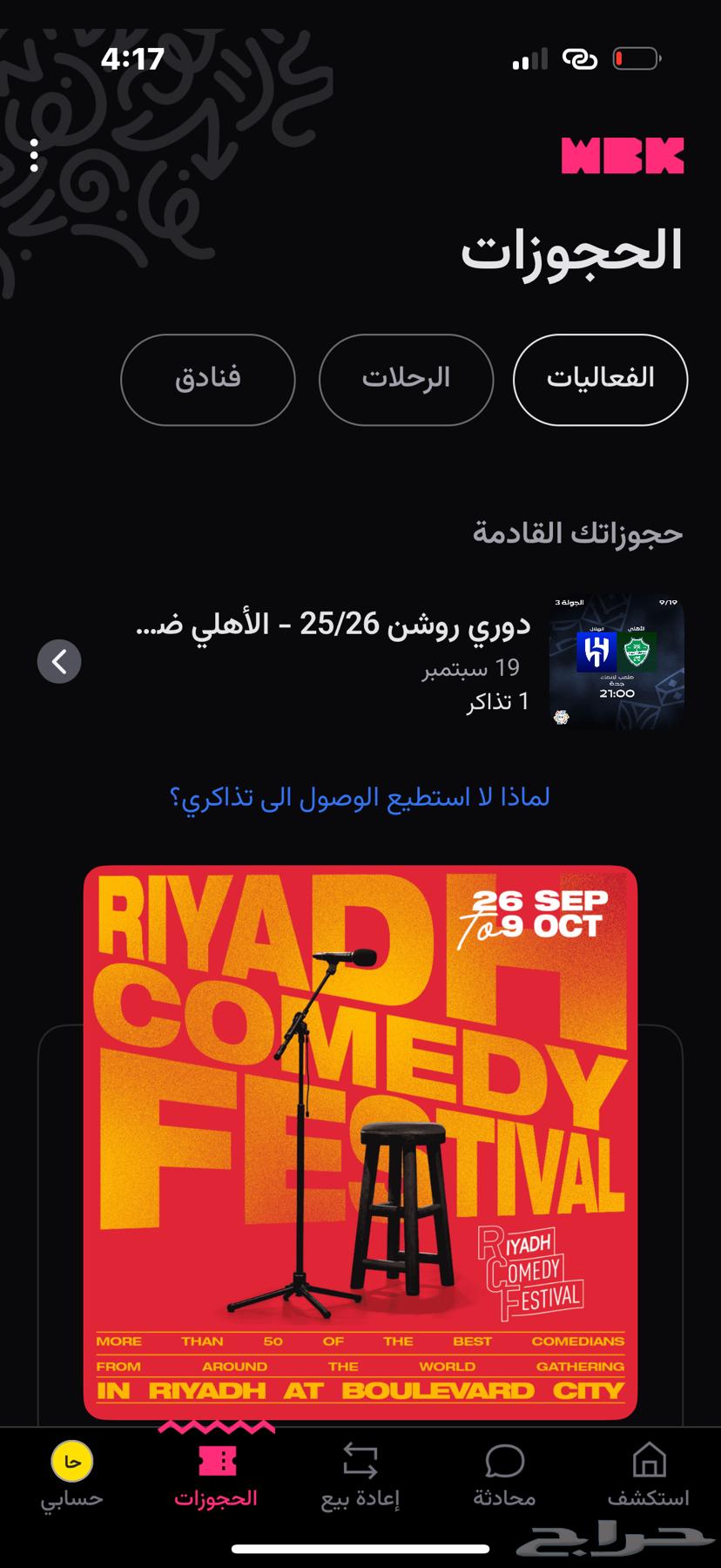Screen dimensions: 721x1568
Task: Expand the upcoming booking via left chevron
Action: [x=59, y=661]
